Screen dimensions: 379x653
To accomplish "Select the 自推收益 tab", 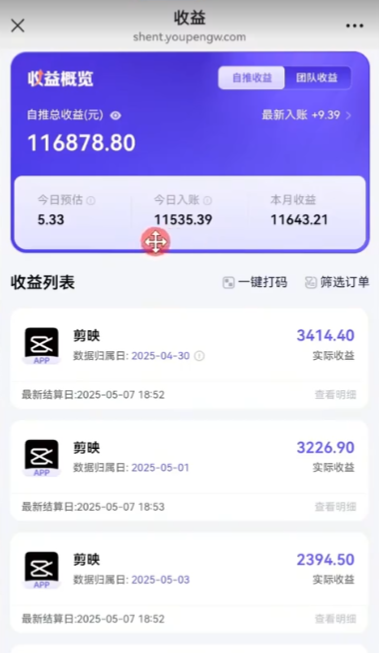I will (x=252, y=77).
